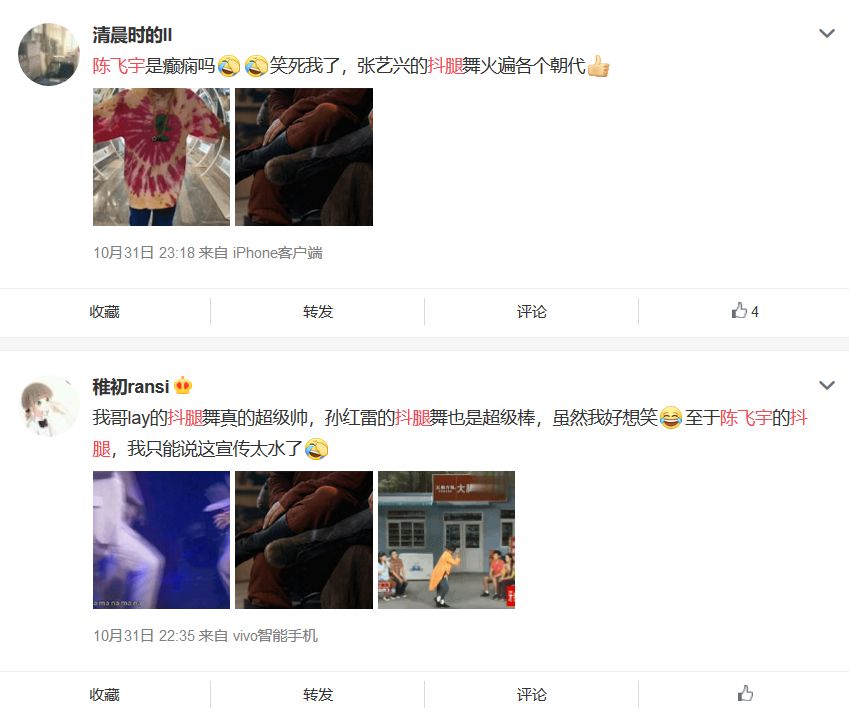849x719 pixels.
Task: Tap 收藏 under 稚初ransi's post
Action: click(105, 694)
